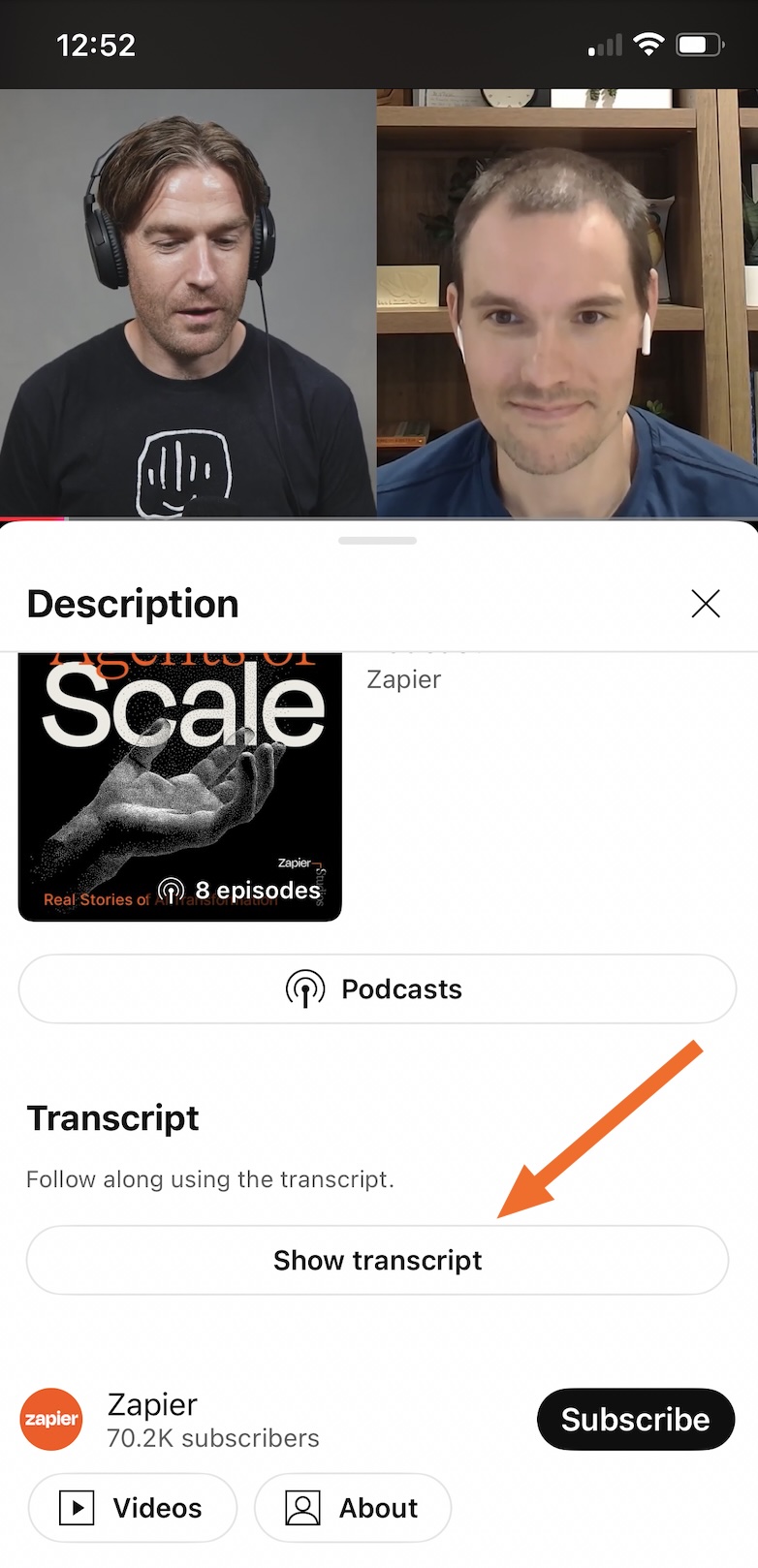758x1568 pixels.
Task: Show the video transcript
Action: click(377, 1260)
